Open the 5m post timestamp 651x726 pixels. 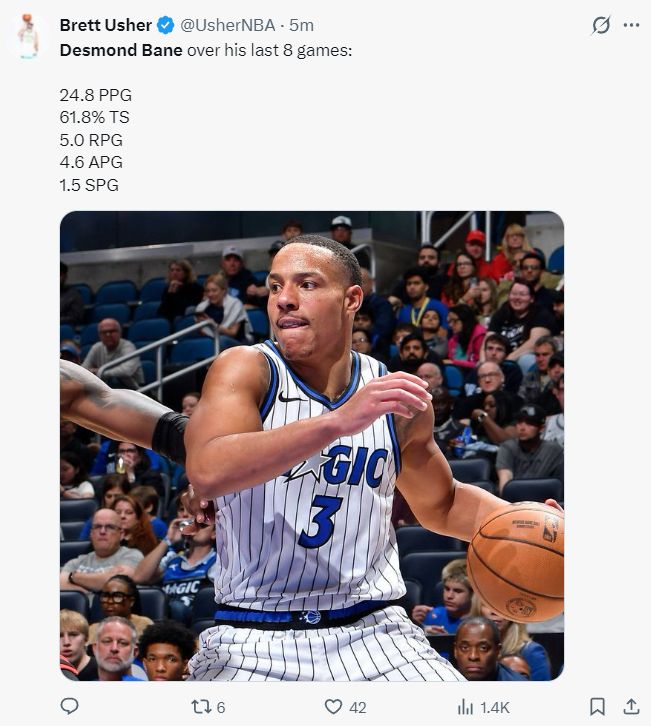302,25
